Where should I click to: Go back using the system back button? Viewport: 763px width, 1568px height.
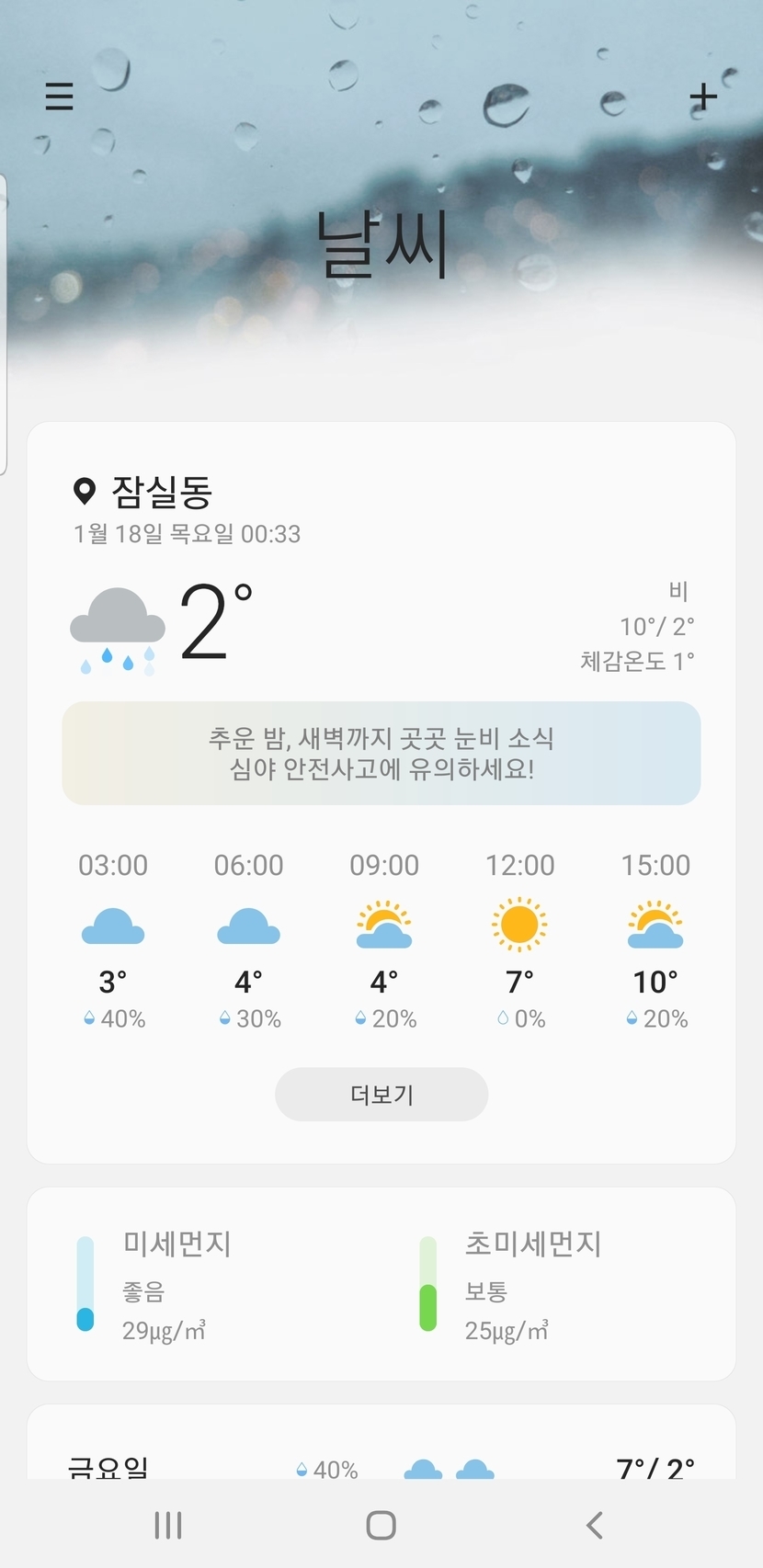pyautogui.click(x=595, y=1525)
